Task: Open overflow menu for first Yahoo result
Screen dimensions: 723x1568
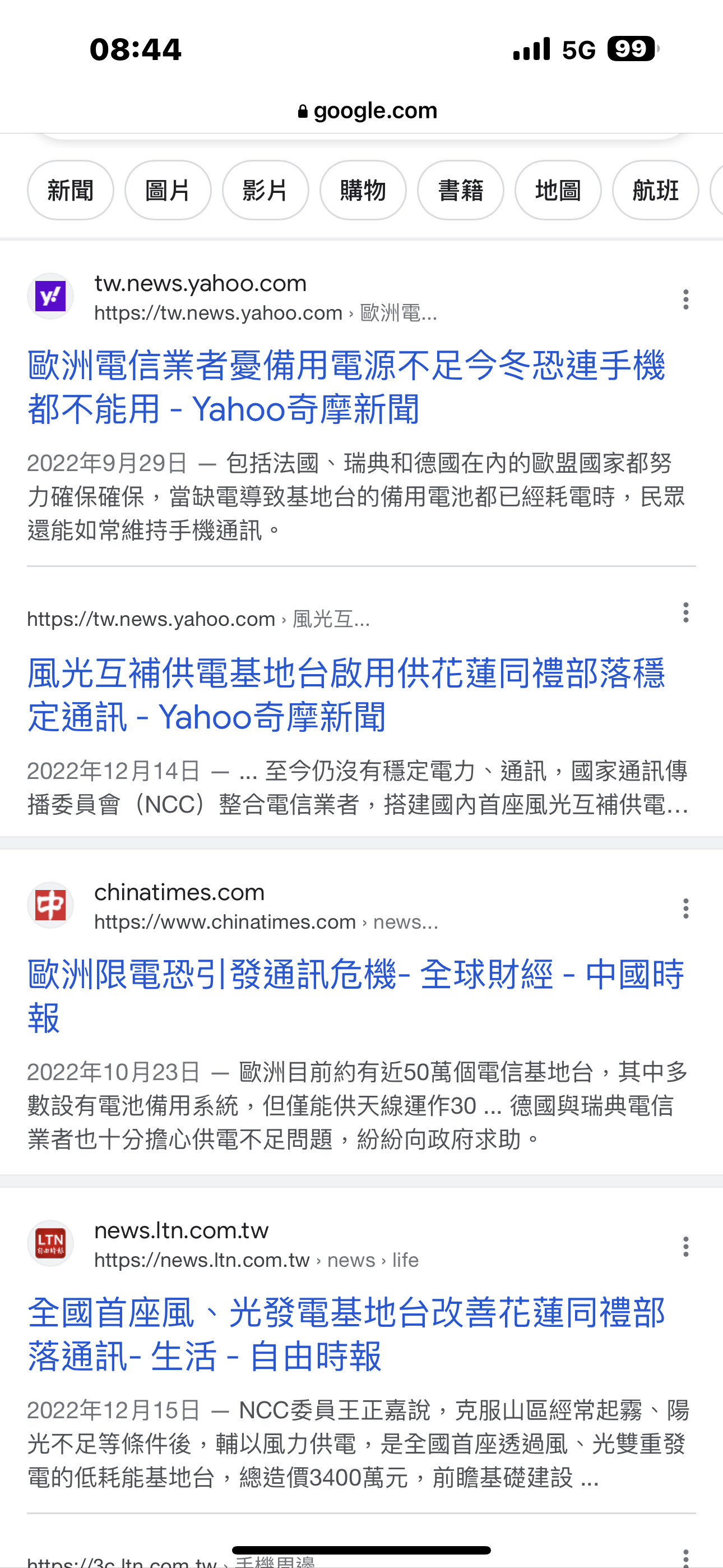Action: pyautogui.click(x=686, y=299)
